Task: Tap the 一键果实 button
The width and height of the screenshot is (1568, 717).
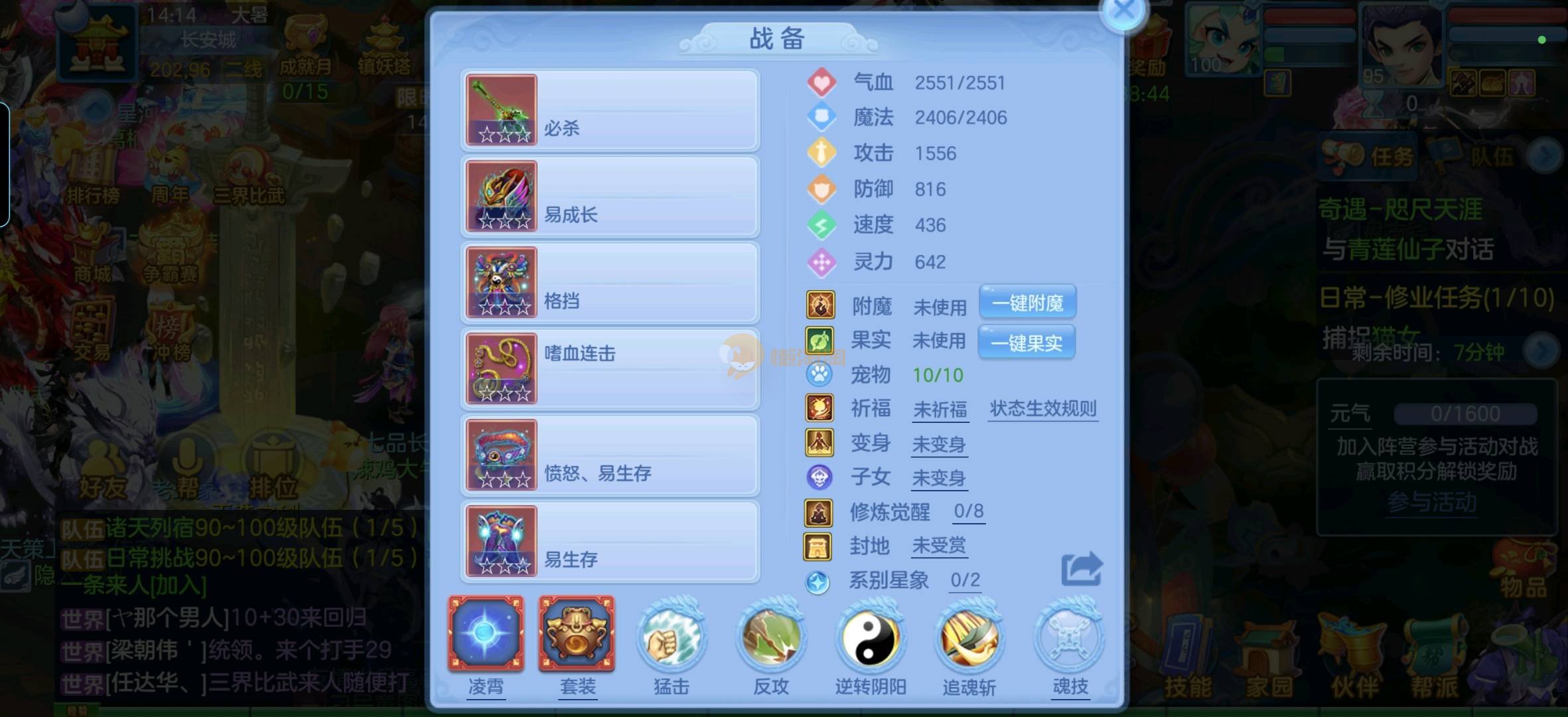Action: (1026, 343)
